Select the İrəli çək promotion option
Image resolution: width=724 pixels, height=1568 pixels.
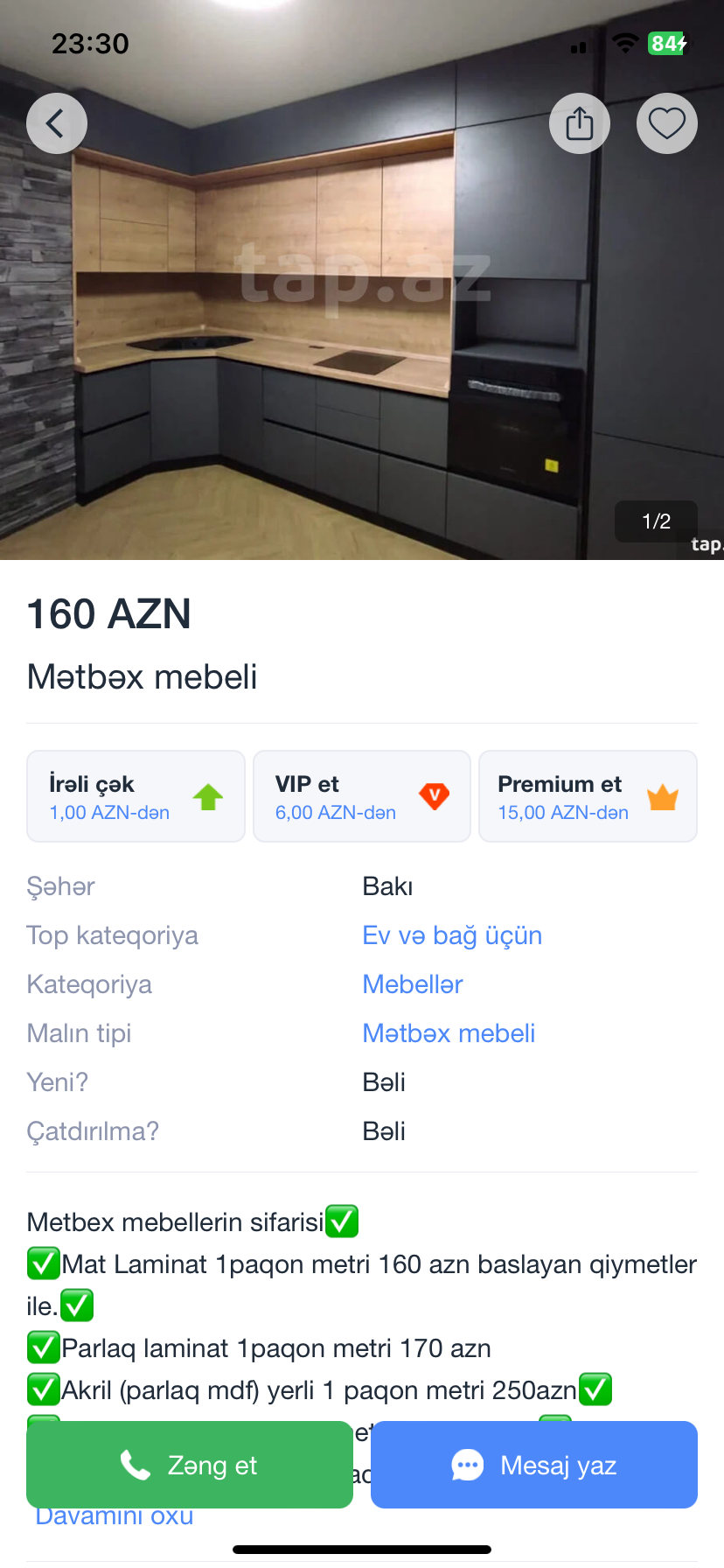coord(136,796)
